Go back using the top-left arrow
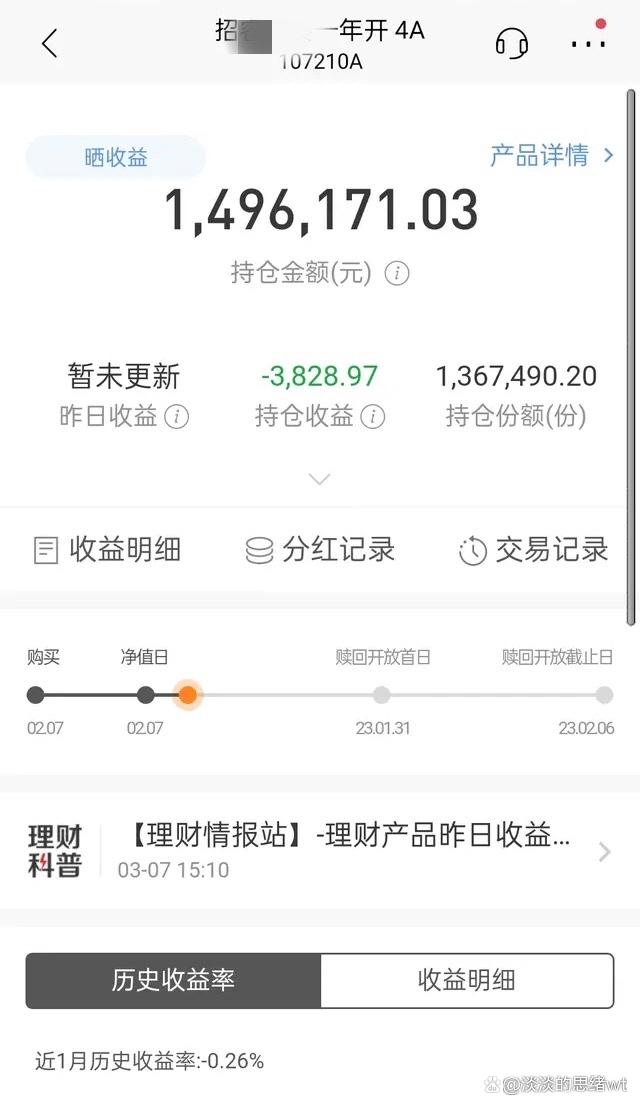This screenshot has height=1108, width=640. coord(49,43)
